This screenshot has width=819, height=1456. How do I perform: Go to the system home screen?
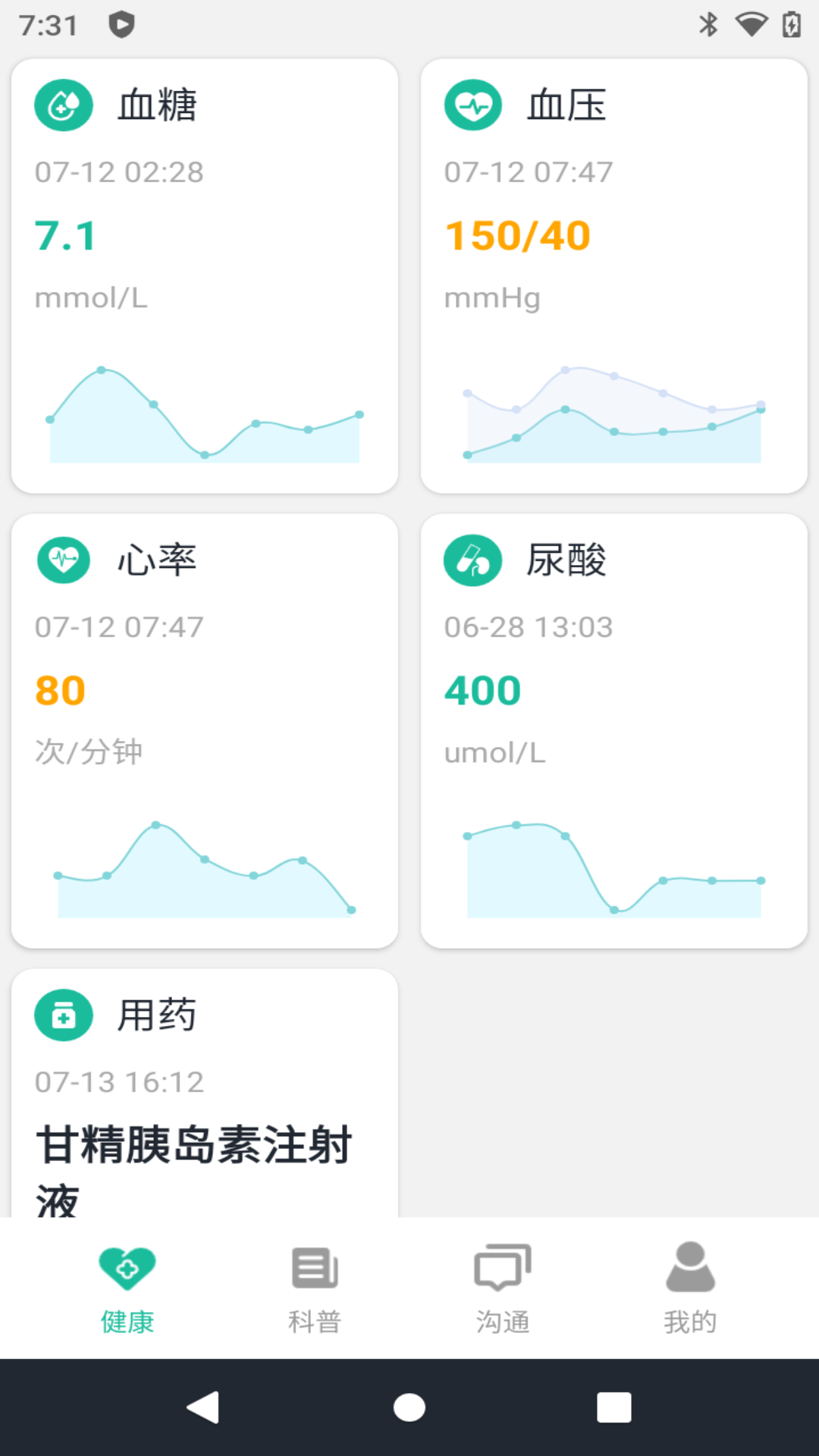tap(409, 1407)
